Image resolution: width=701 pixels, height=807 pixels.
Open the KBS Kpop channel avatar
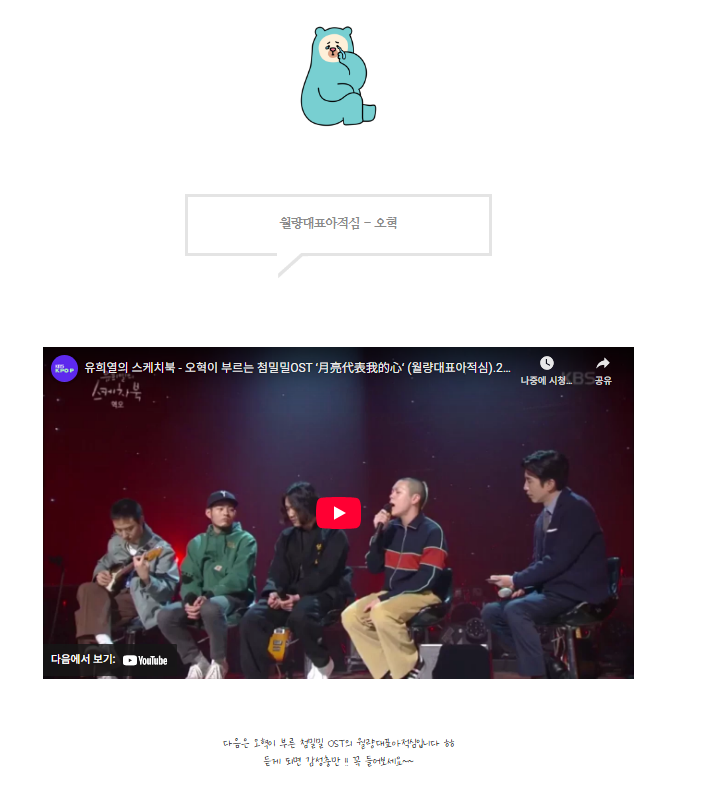(64, 368)
